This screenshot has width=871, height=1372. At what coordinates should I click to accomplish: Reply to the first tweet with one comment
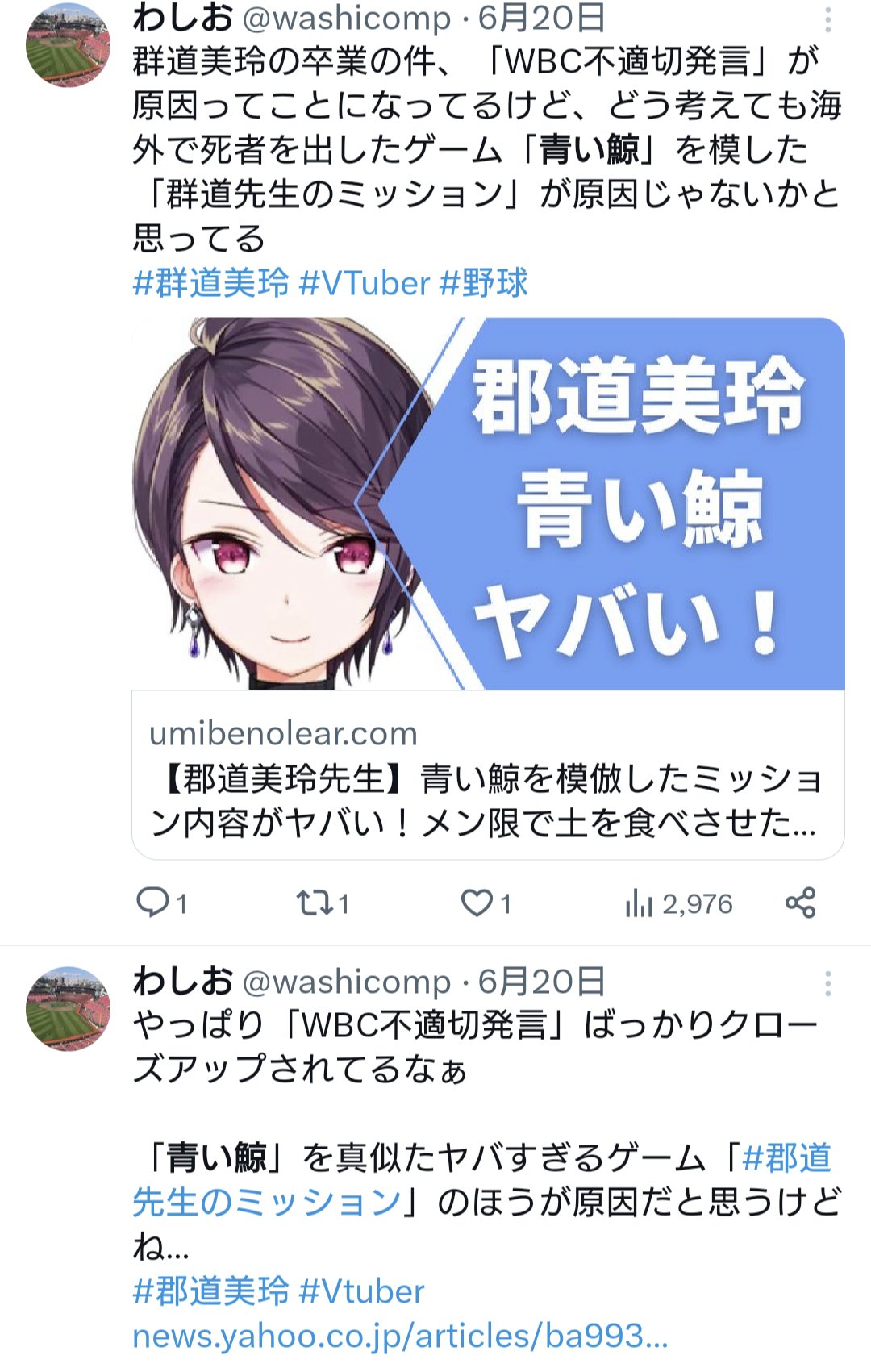point(162,903)
